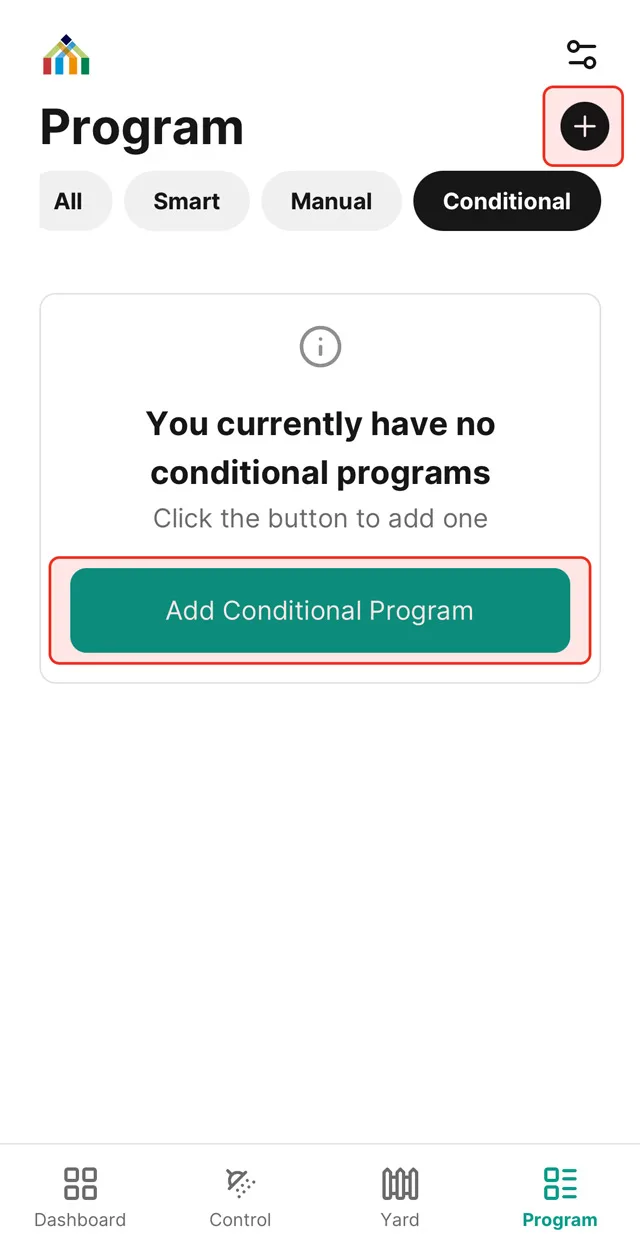This screenshot has height=1254, width=640.
Task: Open the settings sliders icon
Action: [x=581, y=54]
